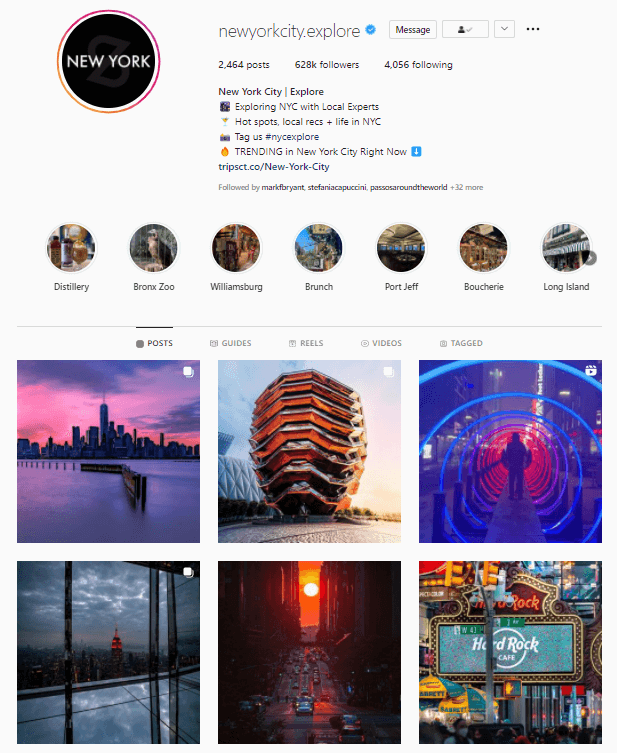This screenshot has height=753, width=617.
Task: Switch to the Guides tab
Action: 230,343
